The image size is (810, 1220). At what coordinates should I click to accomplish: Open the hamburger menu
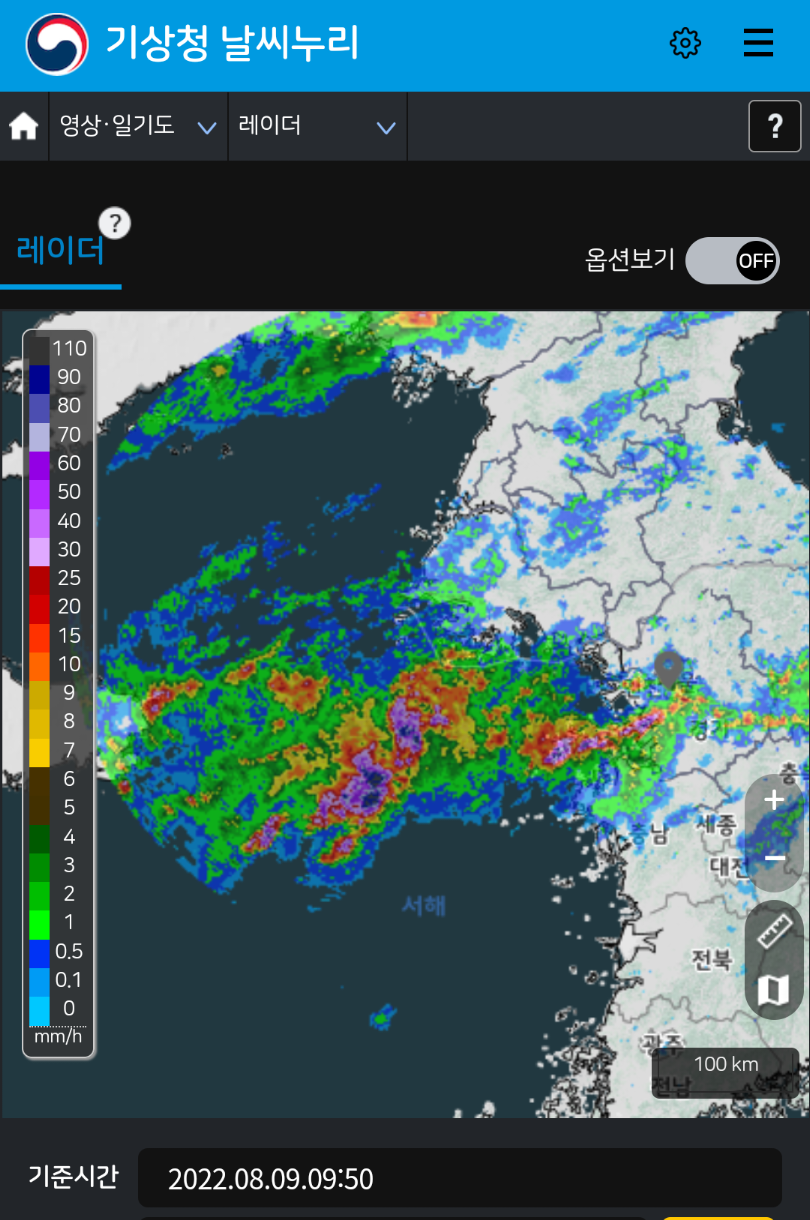758,44
